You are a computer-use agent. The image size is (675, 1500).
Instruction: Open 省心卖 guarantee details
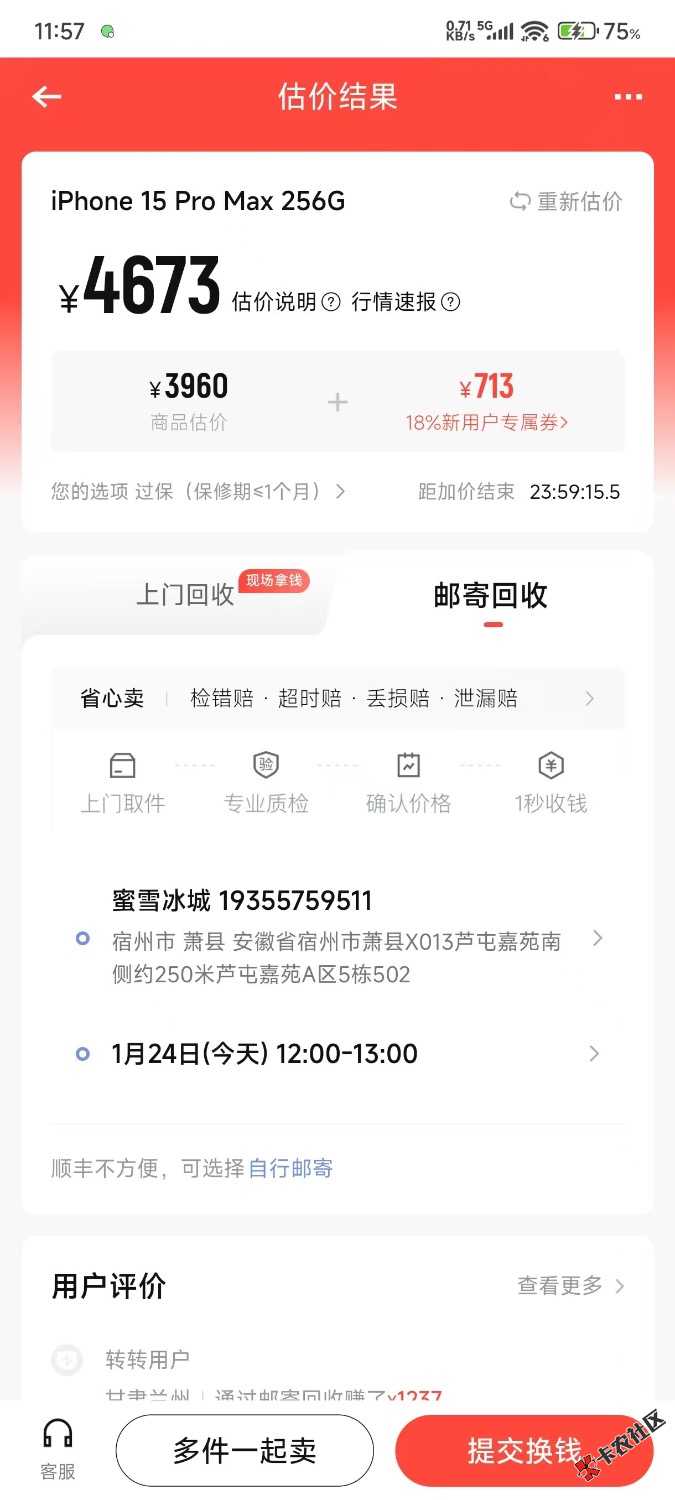[338, 698]
